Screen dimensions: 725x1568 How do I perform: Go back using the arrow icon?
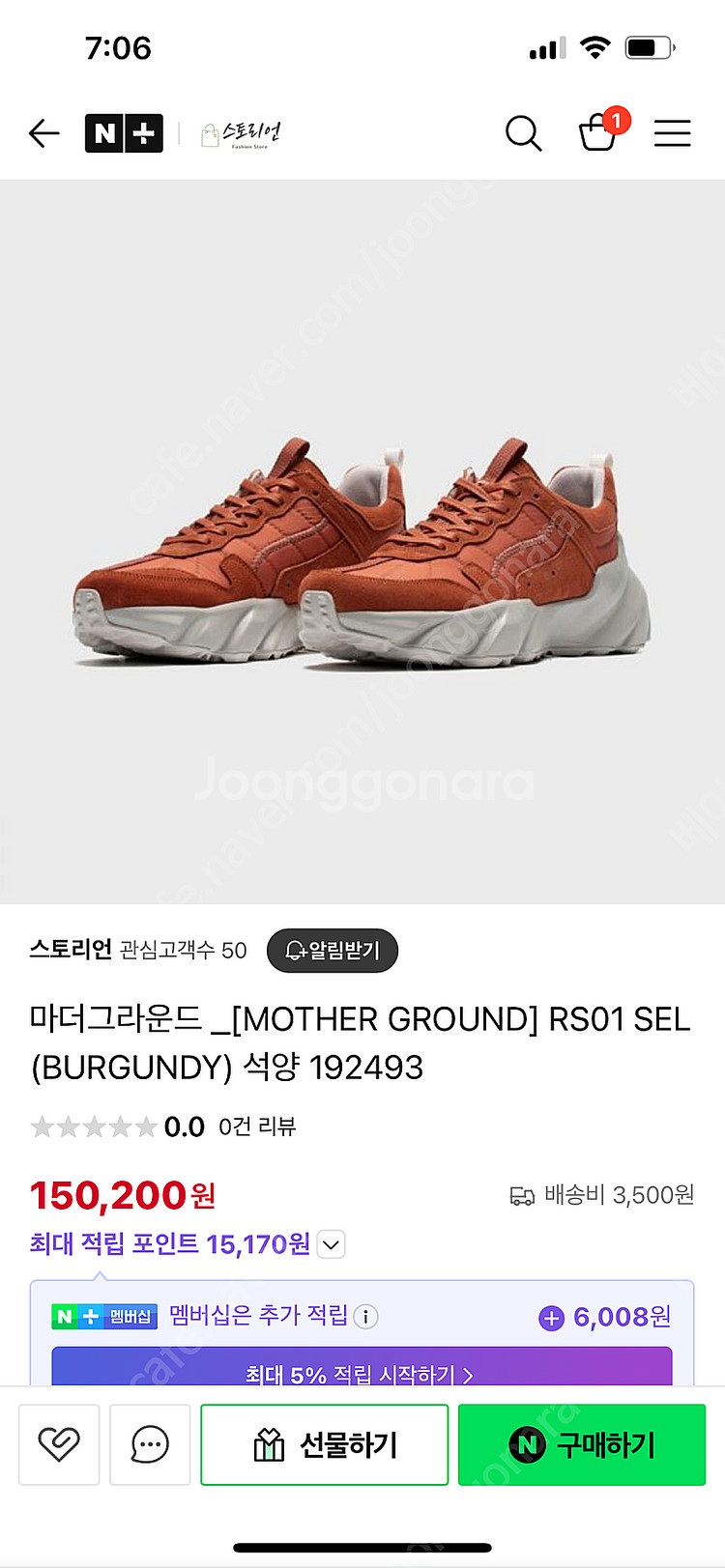click(44, 133)
